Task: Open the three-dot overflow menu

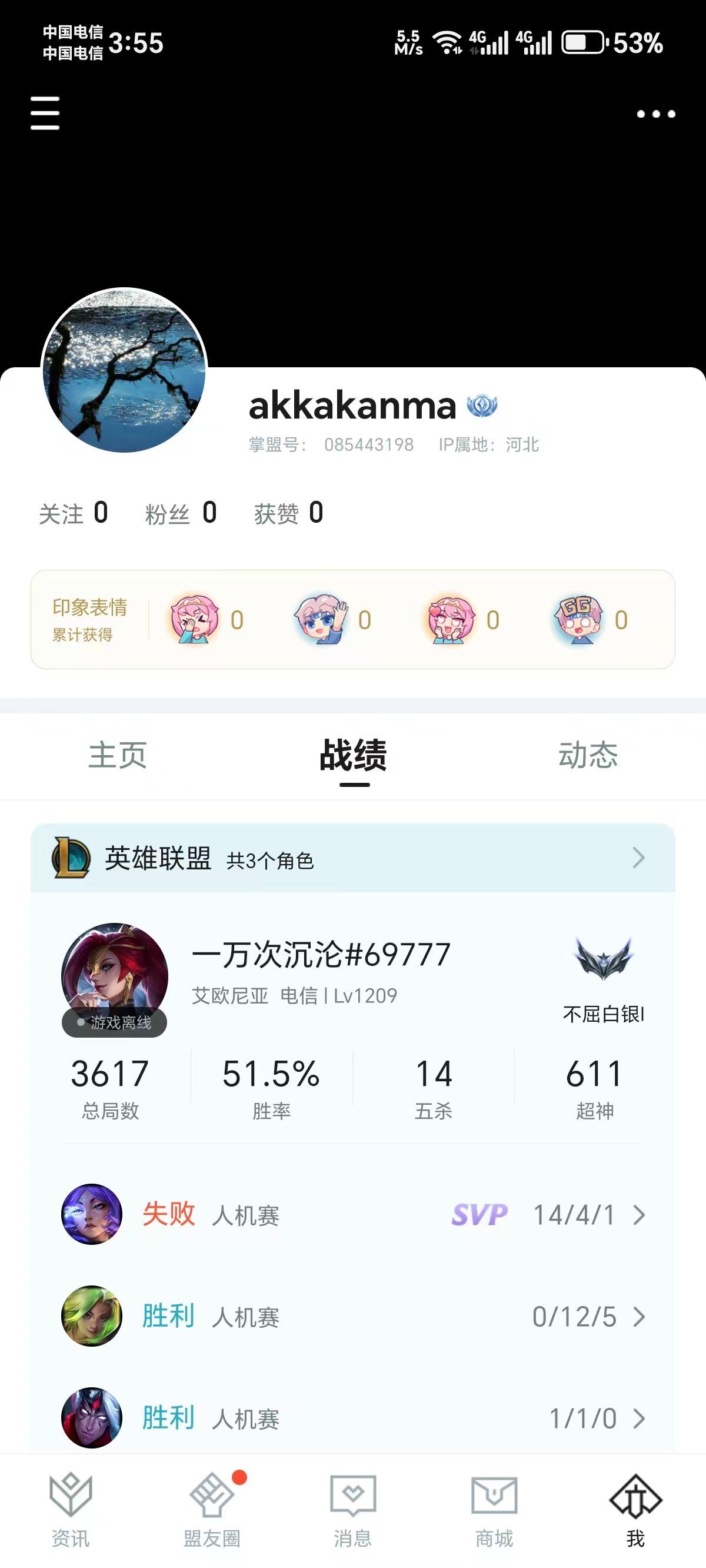Action: coord(656,113)
